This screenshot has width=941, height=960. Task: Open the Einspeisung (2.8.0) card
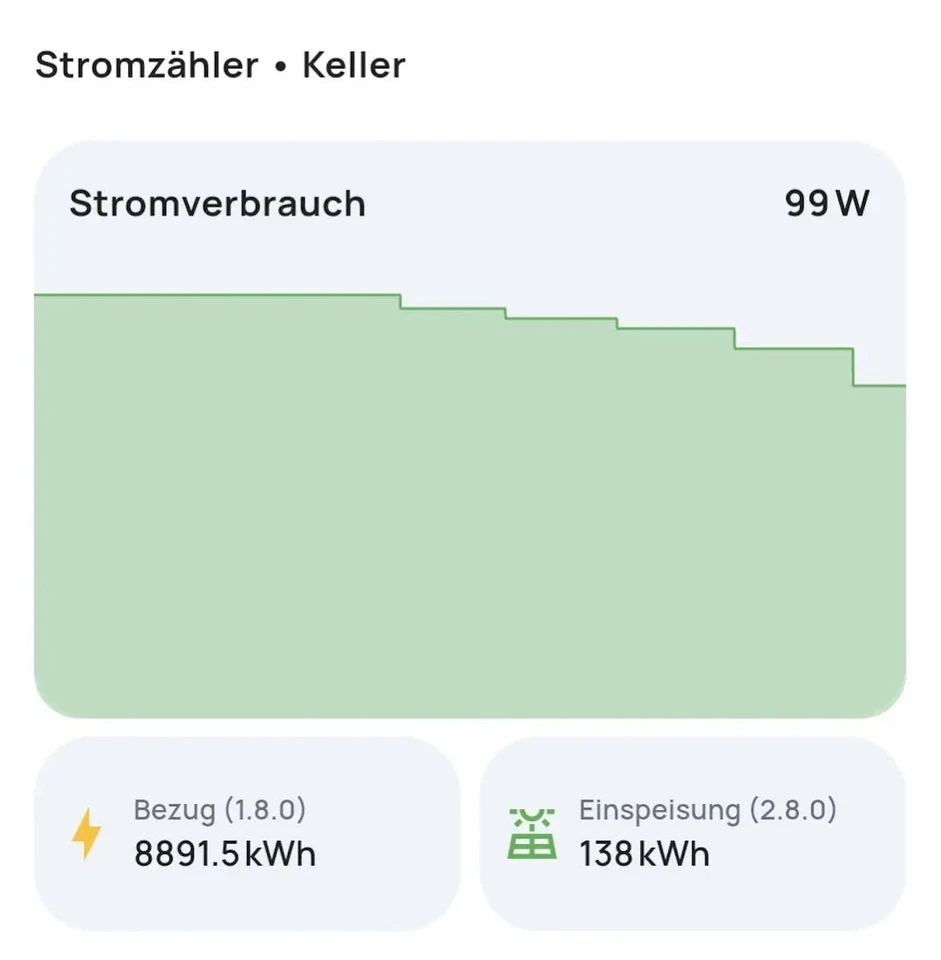(697, 833)
